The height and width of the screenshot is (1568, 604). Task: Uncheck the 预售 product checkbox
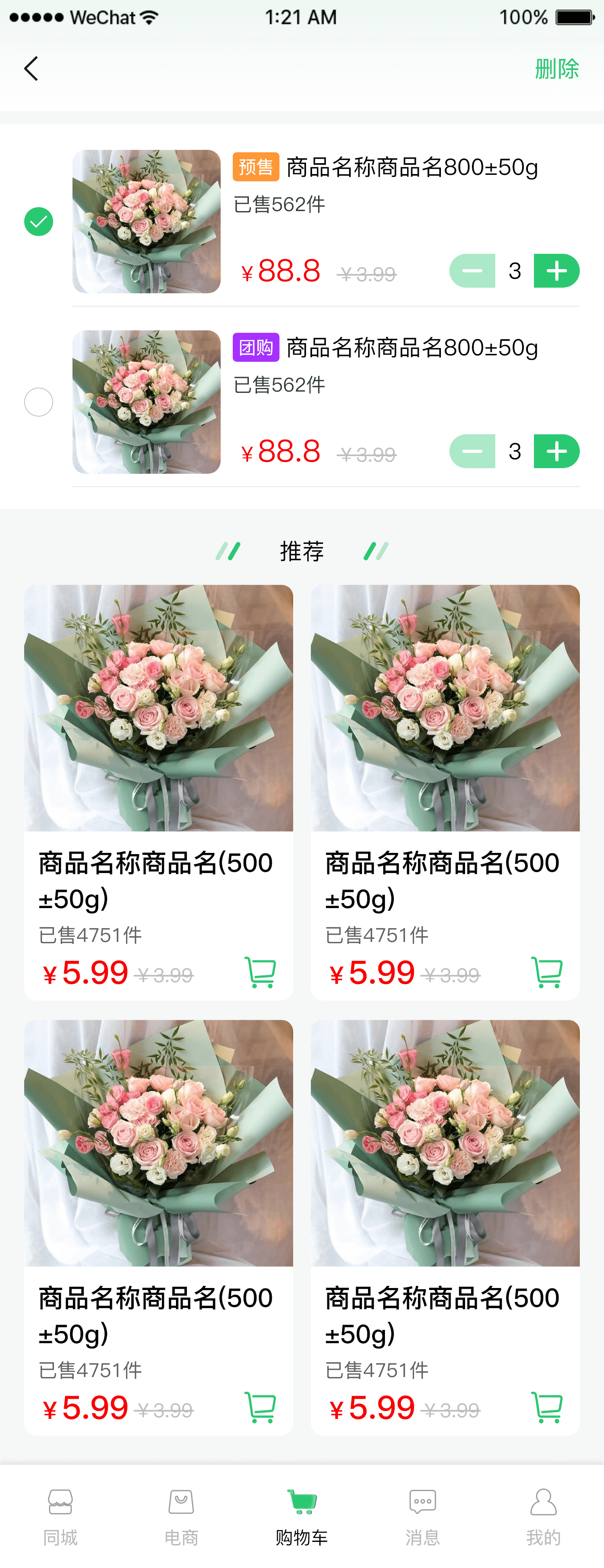point(38,222)
